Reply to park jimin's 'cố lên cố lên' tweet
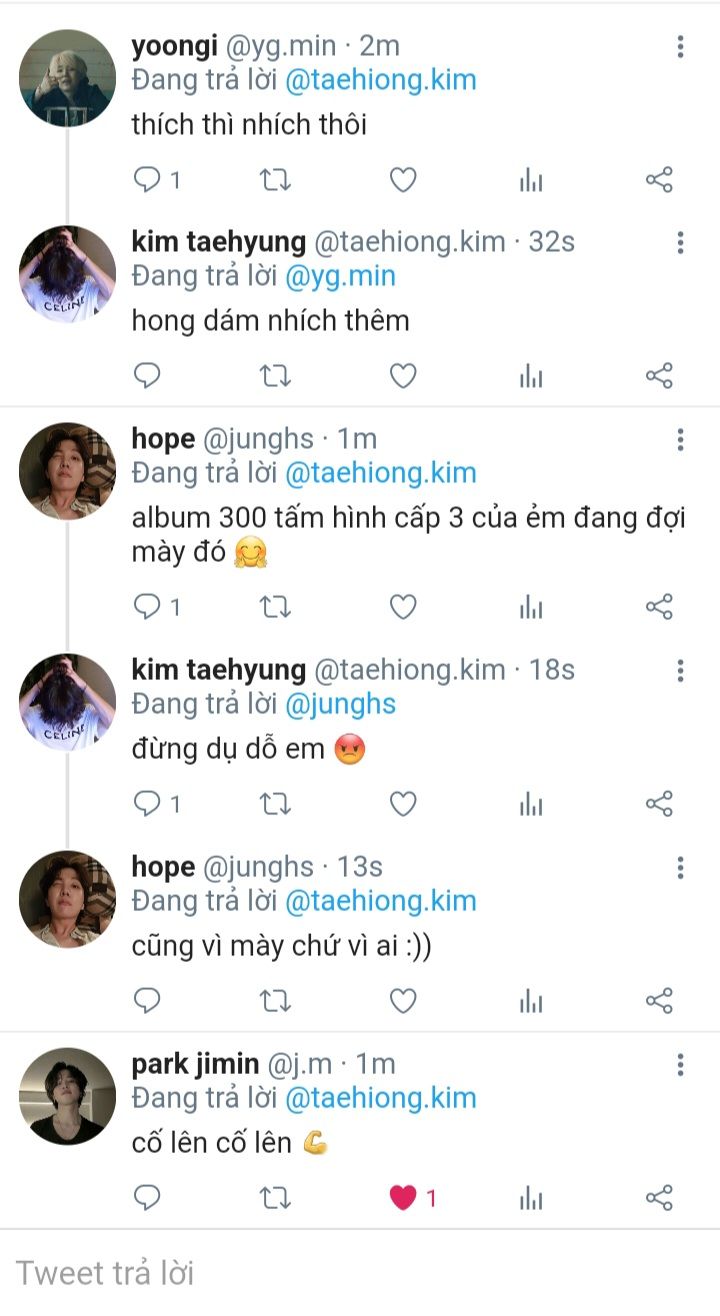Viewport: 720px width, 1316px height. [x=148, y=1197]
